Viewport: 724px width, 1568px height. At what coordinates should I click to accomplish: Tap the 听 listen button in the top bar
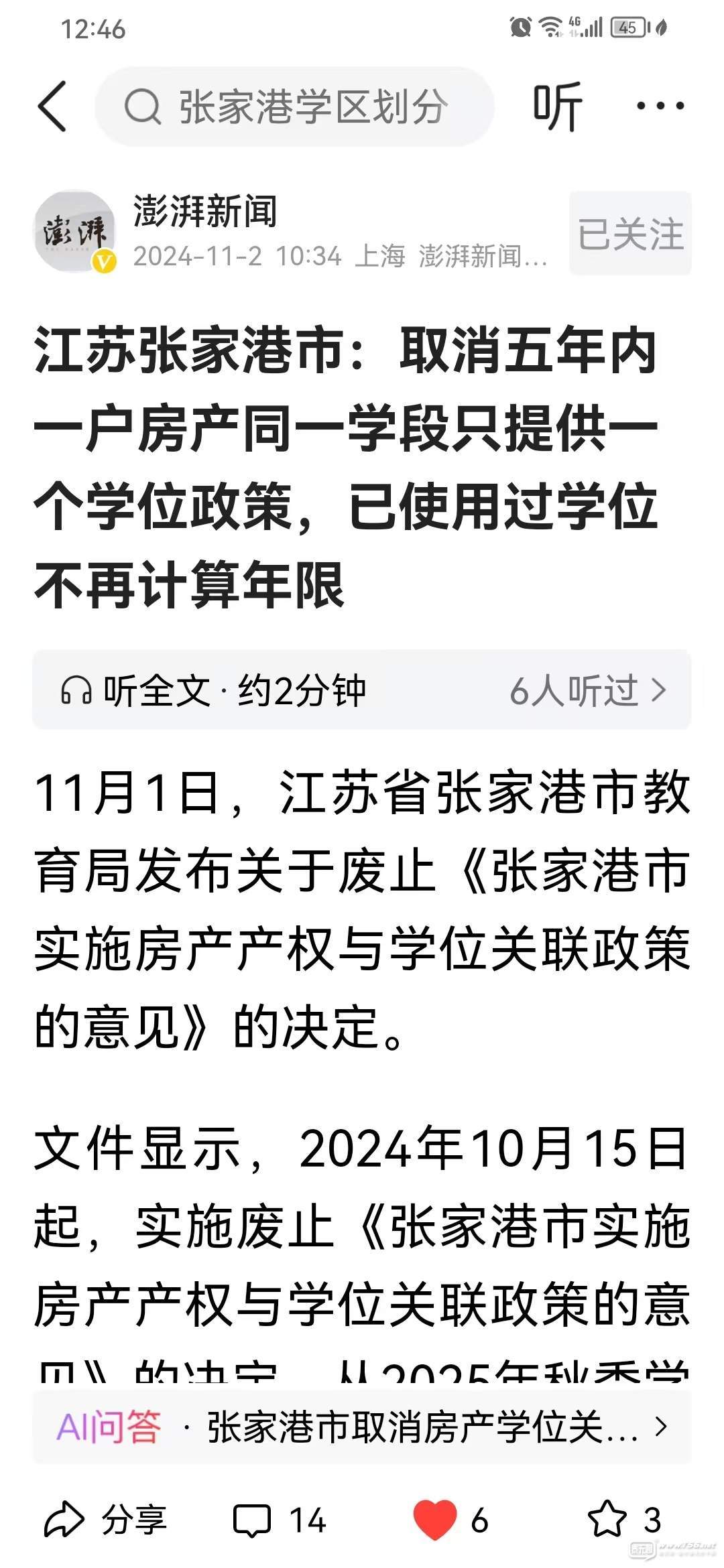click(556, 107)
